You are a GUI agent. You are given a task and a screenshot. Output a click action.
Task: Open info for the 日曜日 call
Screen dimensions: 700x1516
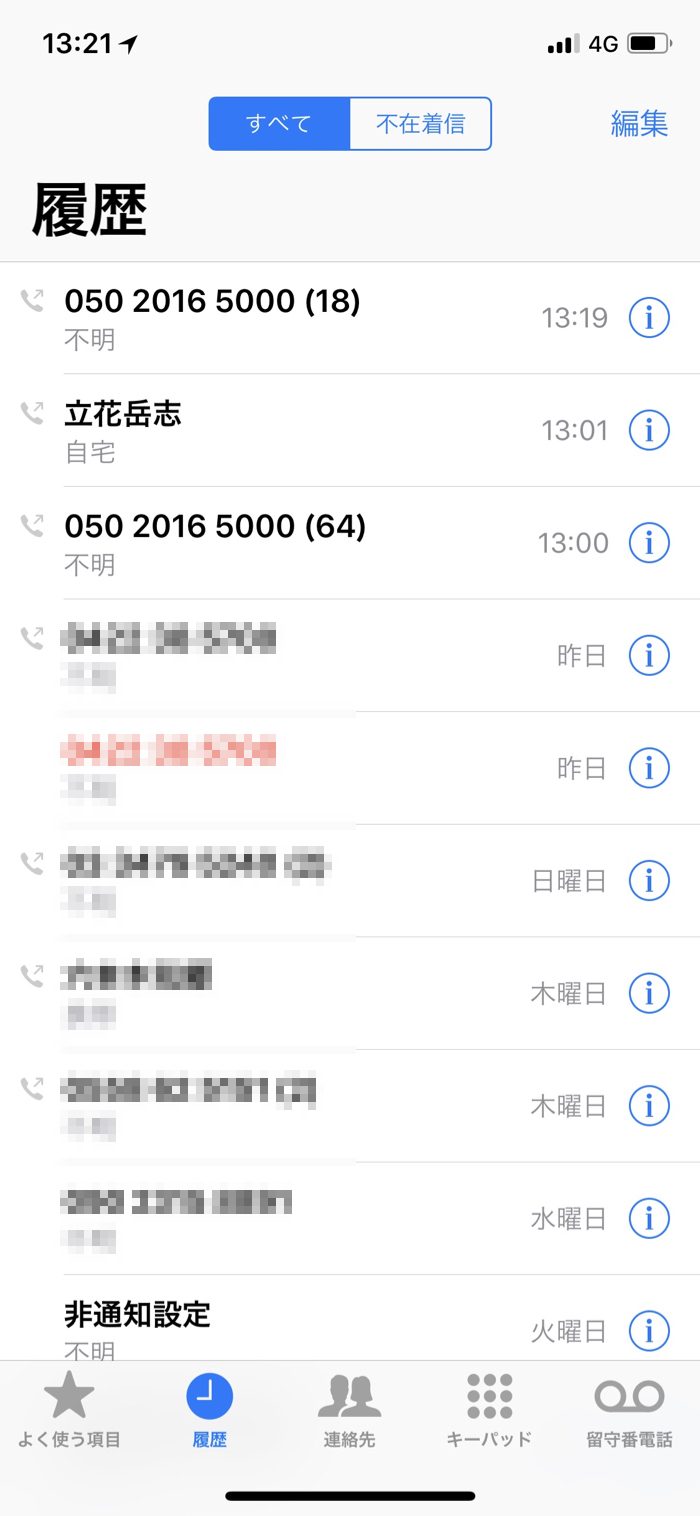(648, 881)
